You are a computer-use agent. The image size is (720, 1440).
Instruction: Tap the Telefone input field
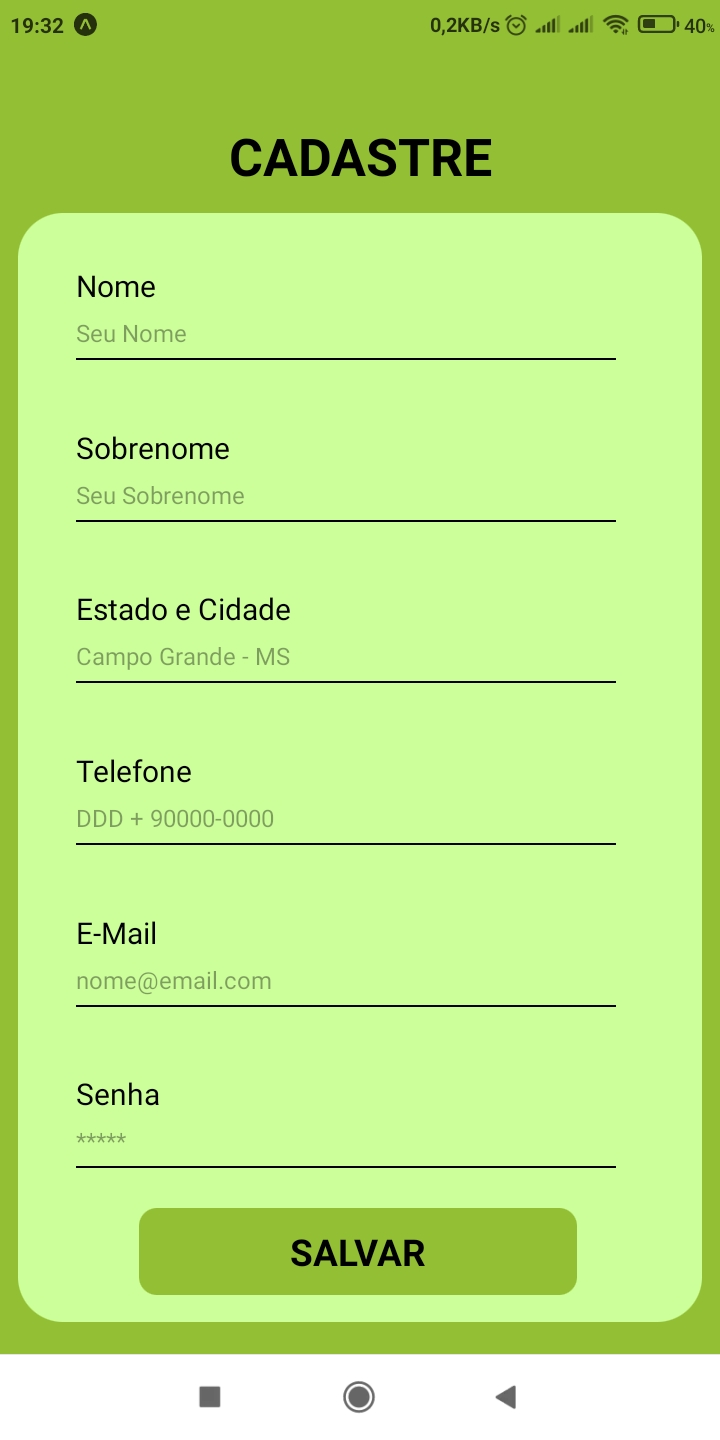tap(345, 820)
